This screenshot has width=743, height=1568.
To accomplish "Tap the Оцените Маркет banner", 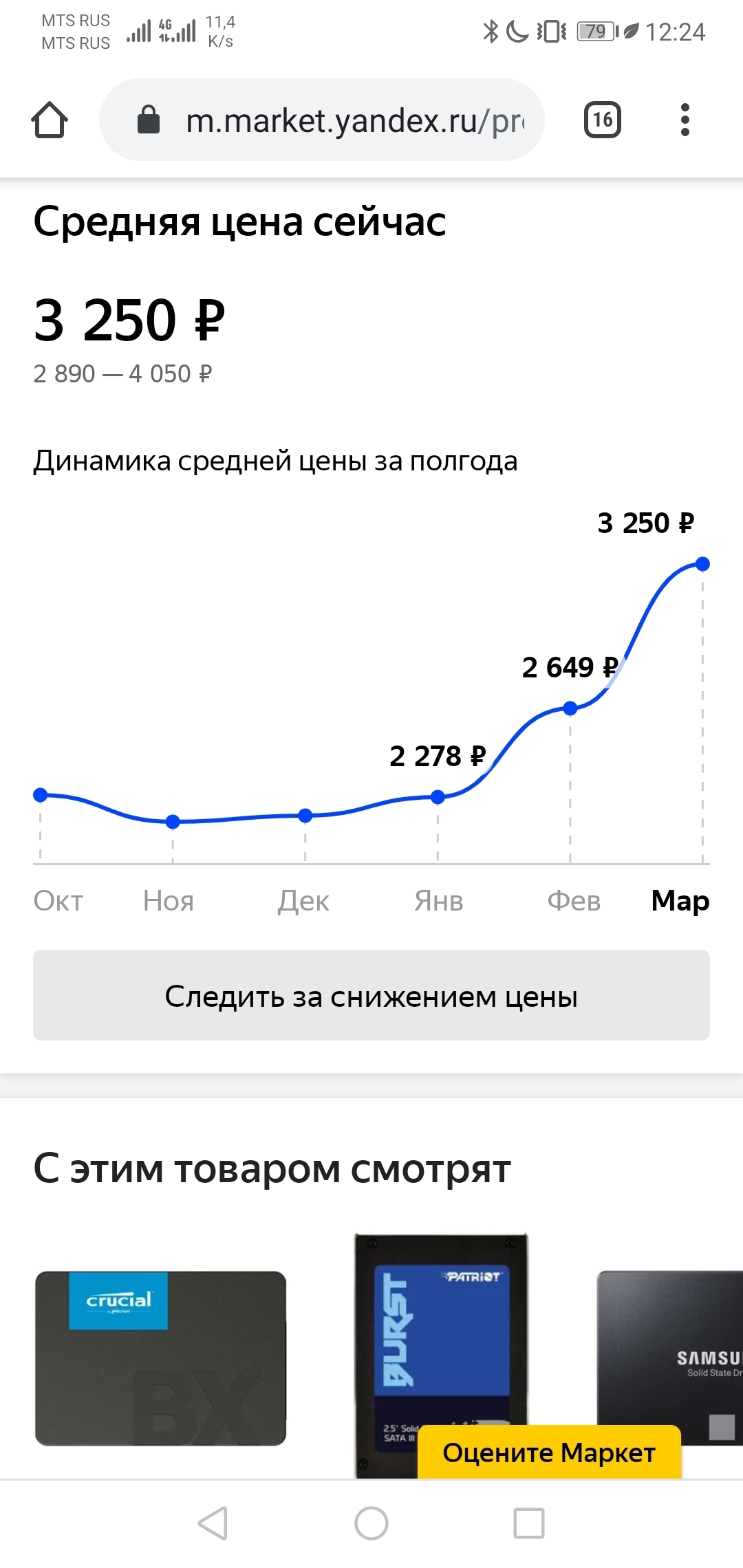I will click(x=549, y=1452).
